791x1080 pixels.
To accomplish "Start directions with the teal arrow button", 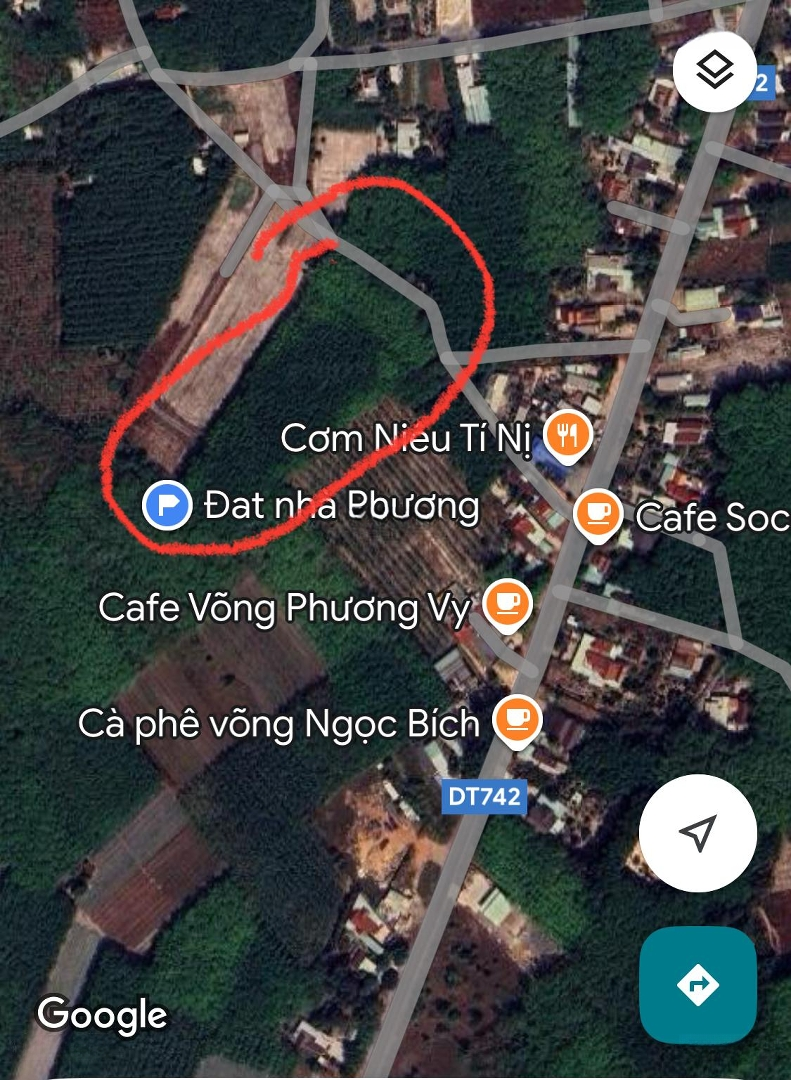I will (x=697, y=986).
